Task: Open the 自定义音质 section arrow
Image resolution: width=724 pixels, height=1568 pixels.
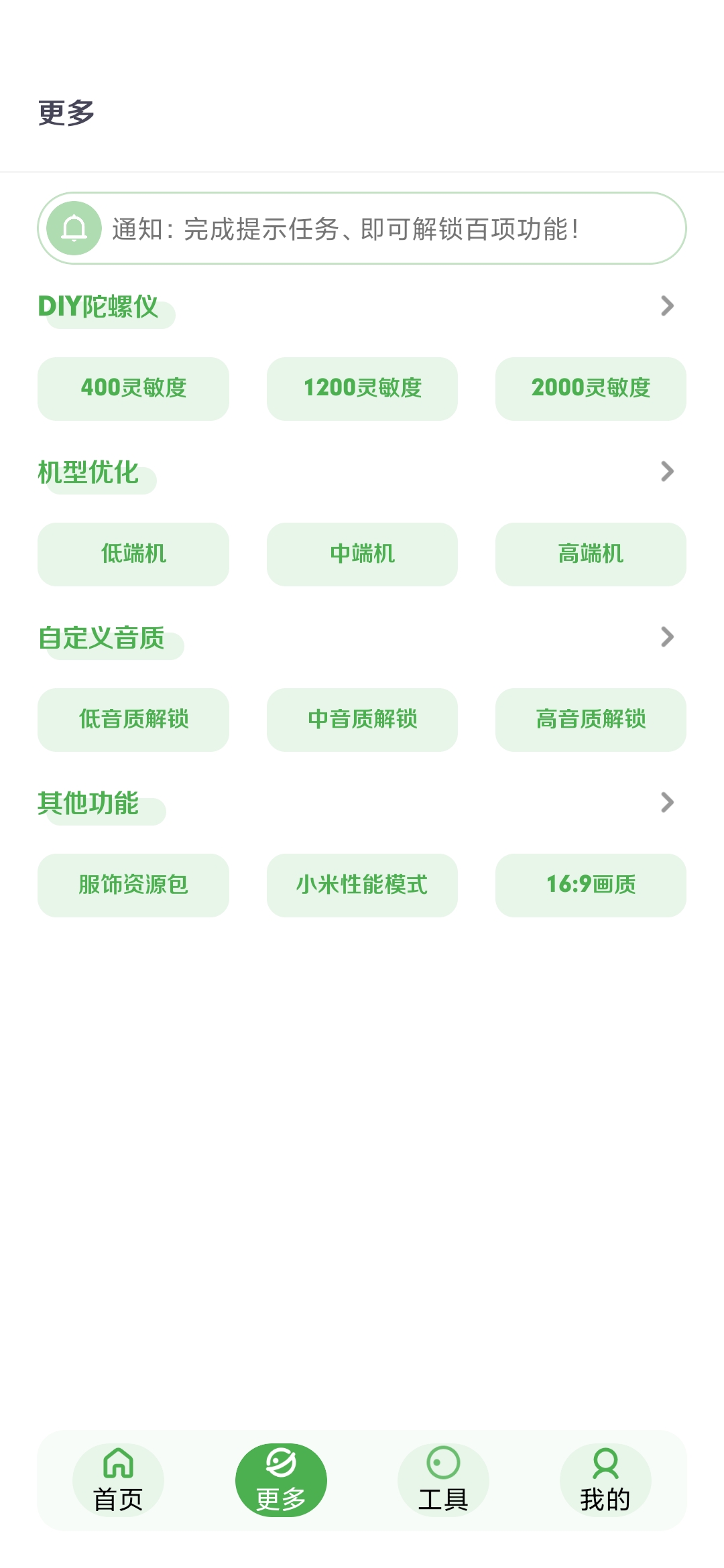Action: [x=667, y=637]
